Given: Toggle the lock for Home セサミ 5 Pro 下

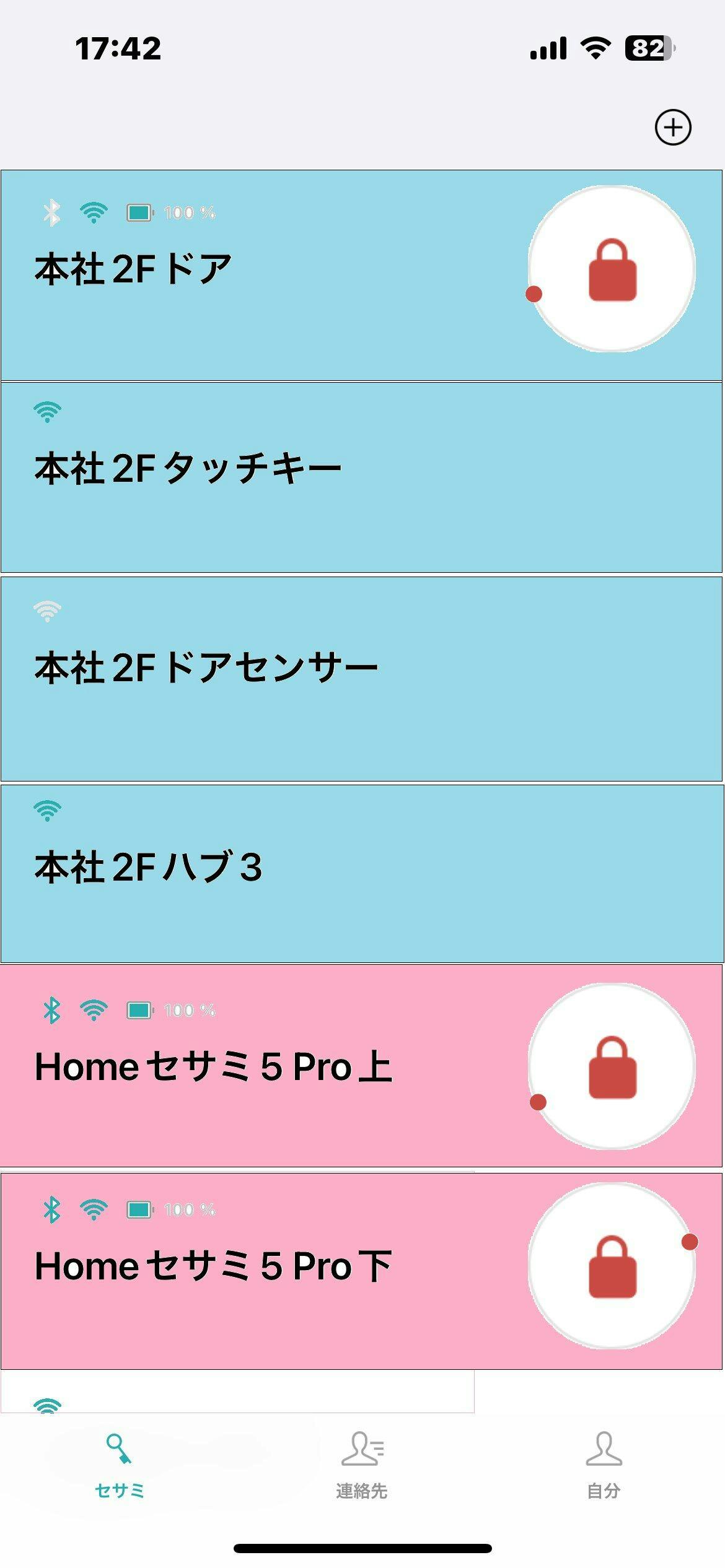Looking at the screenshot, I should (612, 1266).
